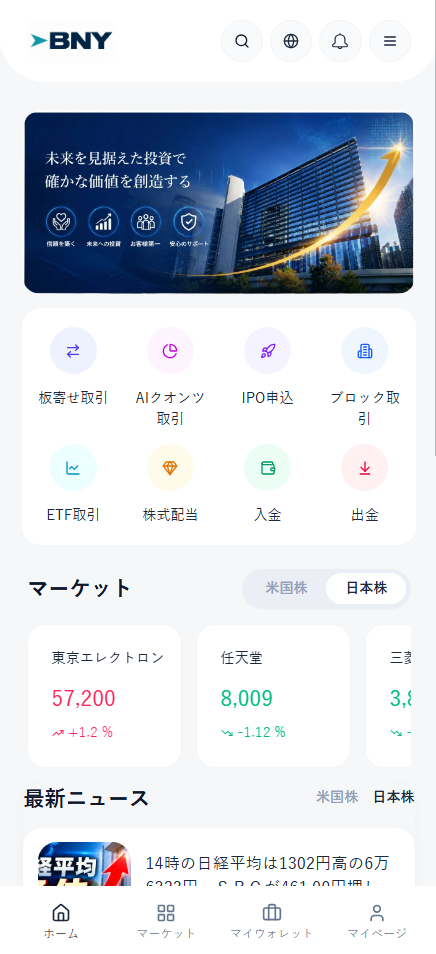Open the マイウォレット tab

pyautogui.click(x=271, y=921)
